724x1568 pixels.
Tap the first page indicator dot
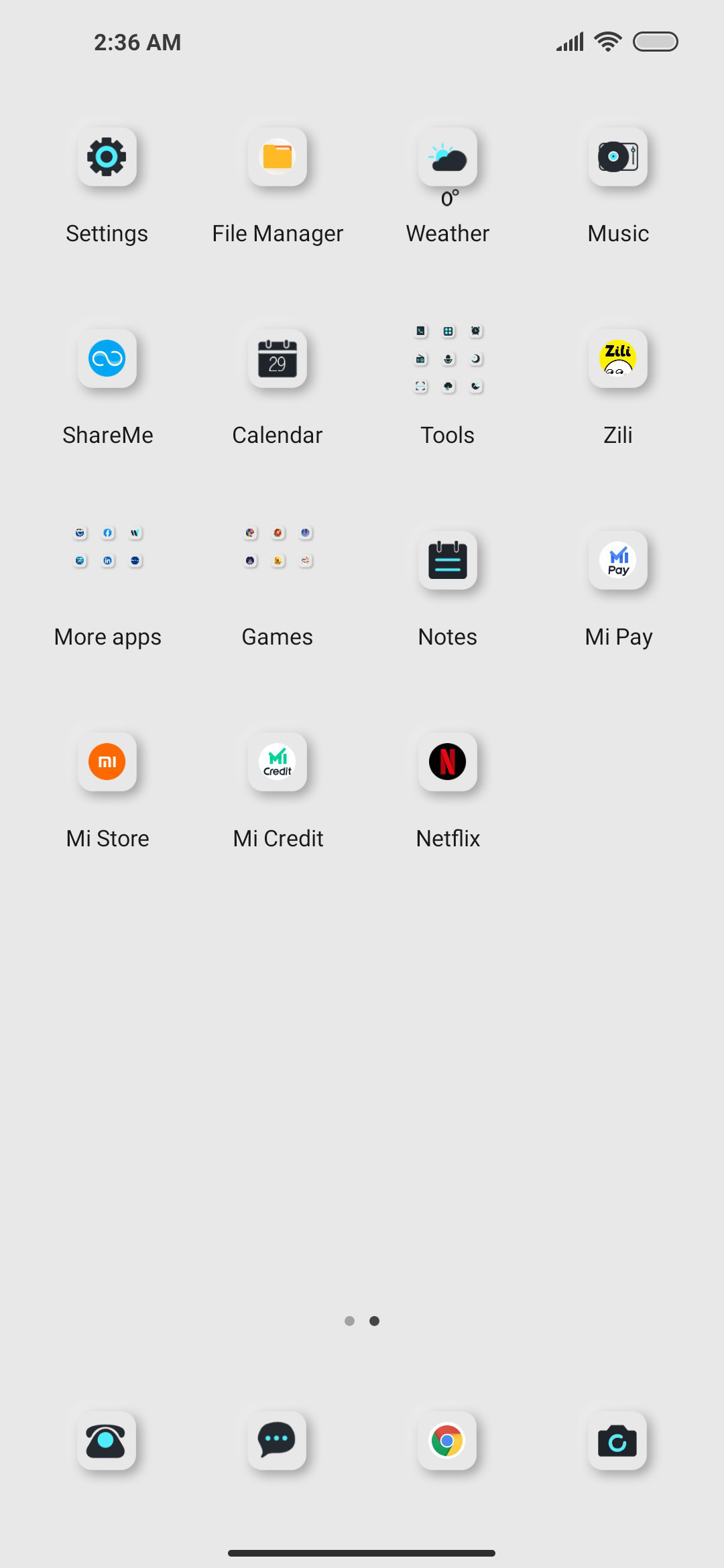coord(349,1321)
